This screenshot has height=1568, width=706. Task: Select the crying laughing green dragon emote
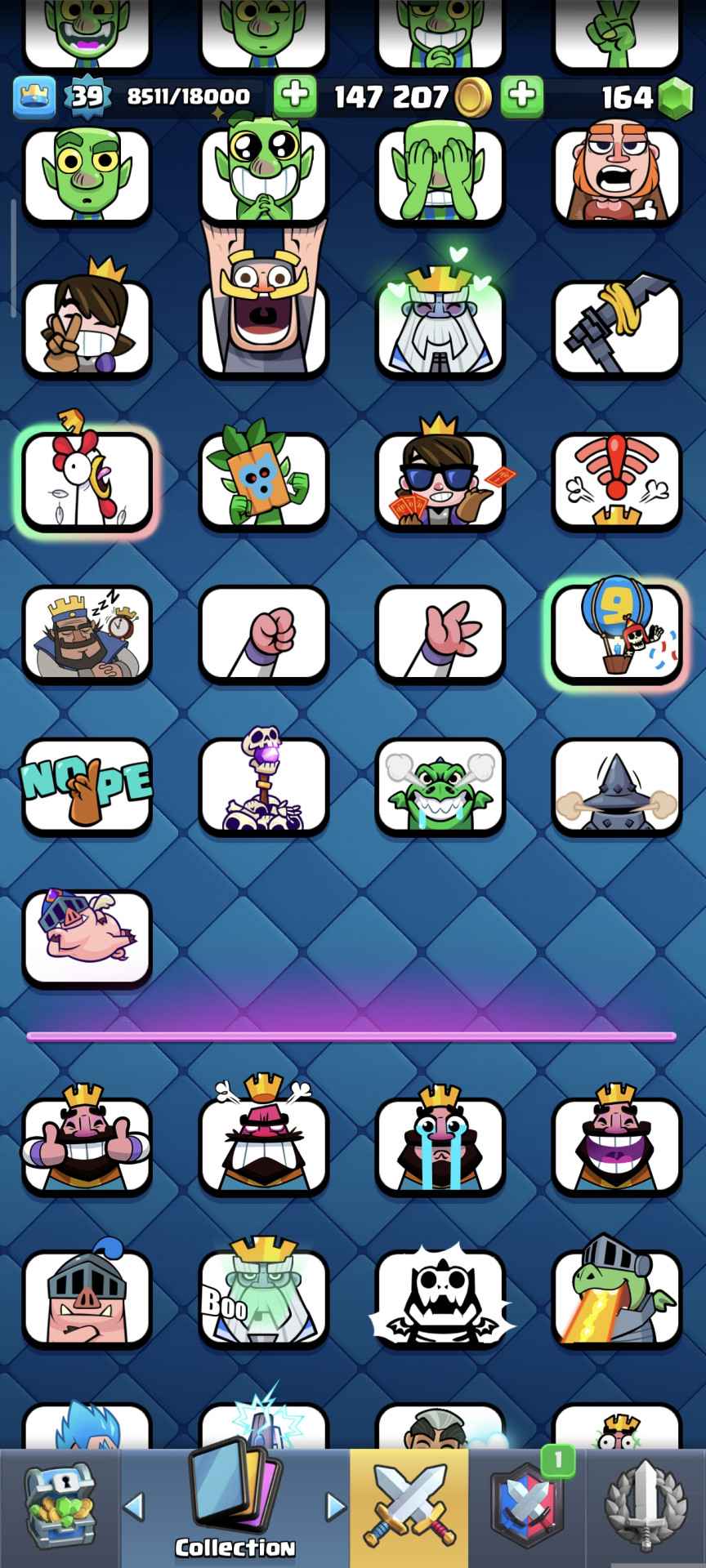tap(440, 786)
